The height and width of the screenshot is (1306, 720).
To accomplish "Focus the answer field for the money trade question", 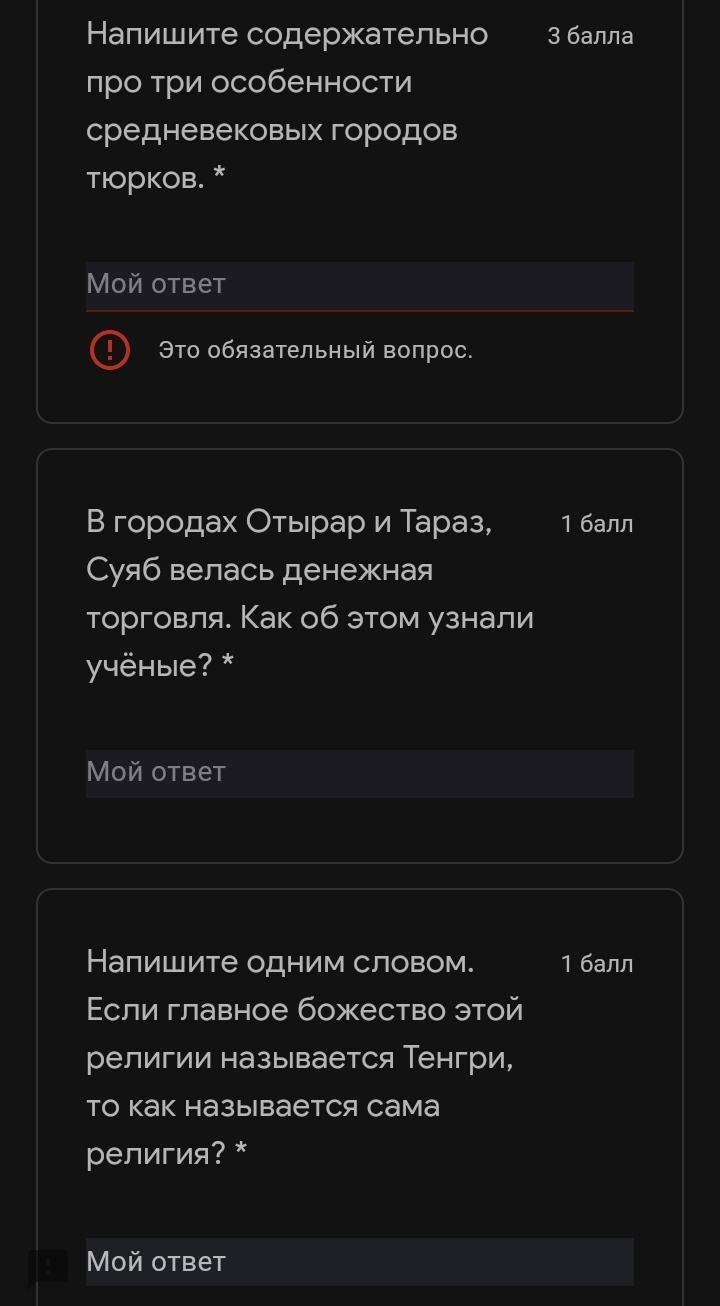I will point(359,773).
